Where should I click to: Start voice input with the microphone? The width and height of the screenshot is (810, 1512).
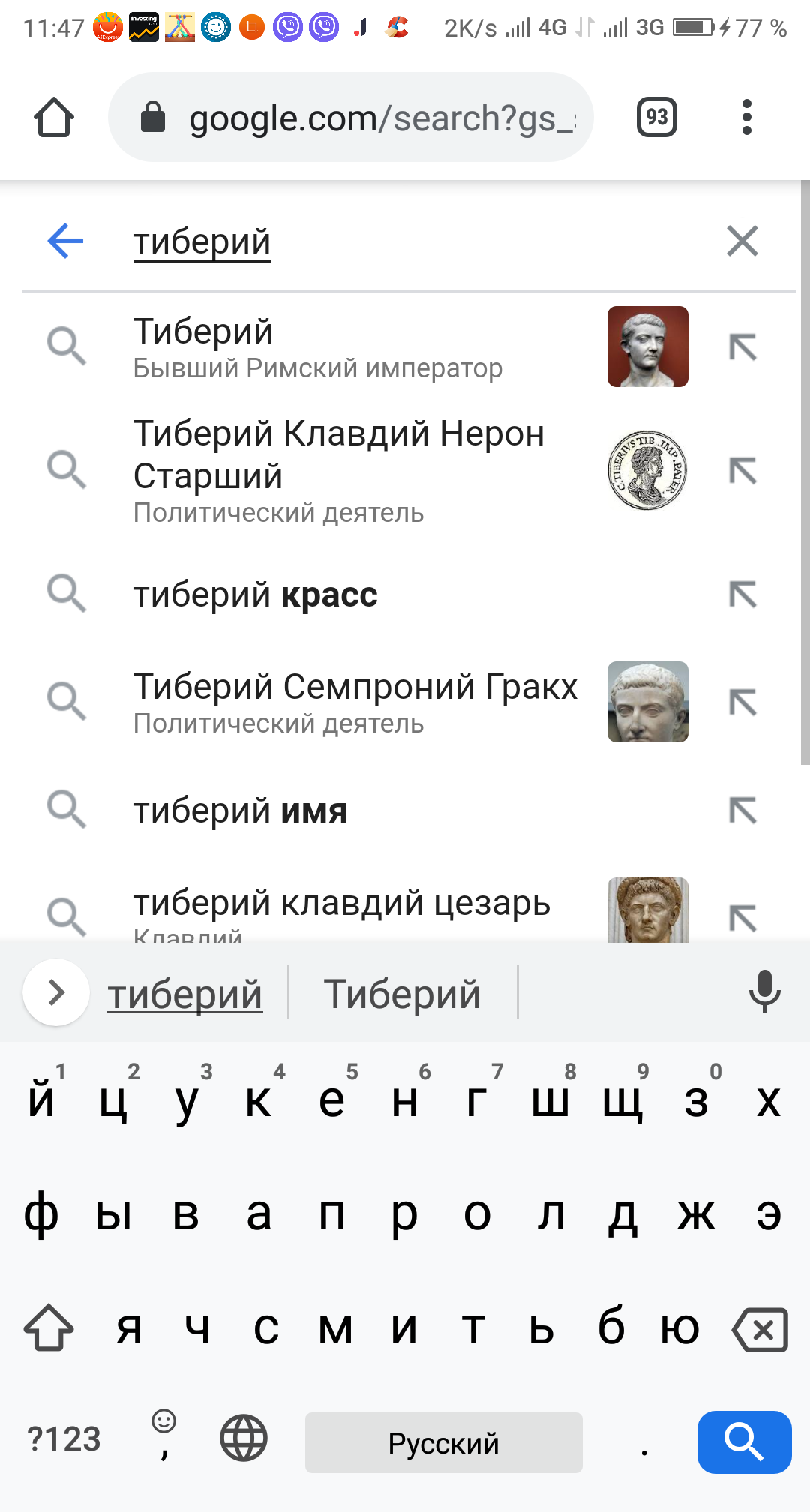click(764, 991)
